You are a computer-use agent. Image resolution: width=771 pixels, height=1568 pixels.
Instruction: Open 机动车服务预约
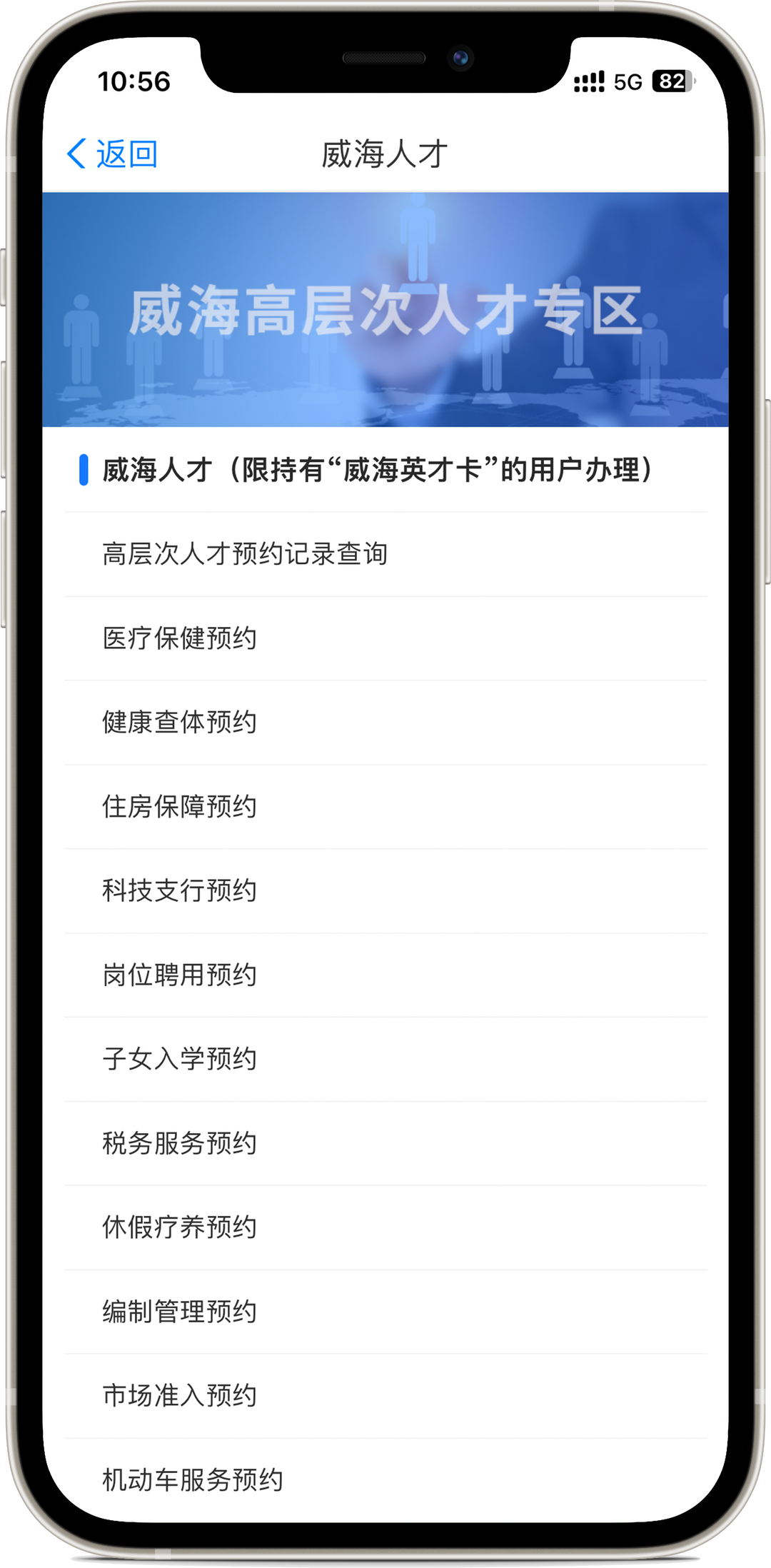point(193,1479)
